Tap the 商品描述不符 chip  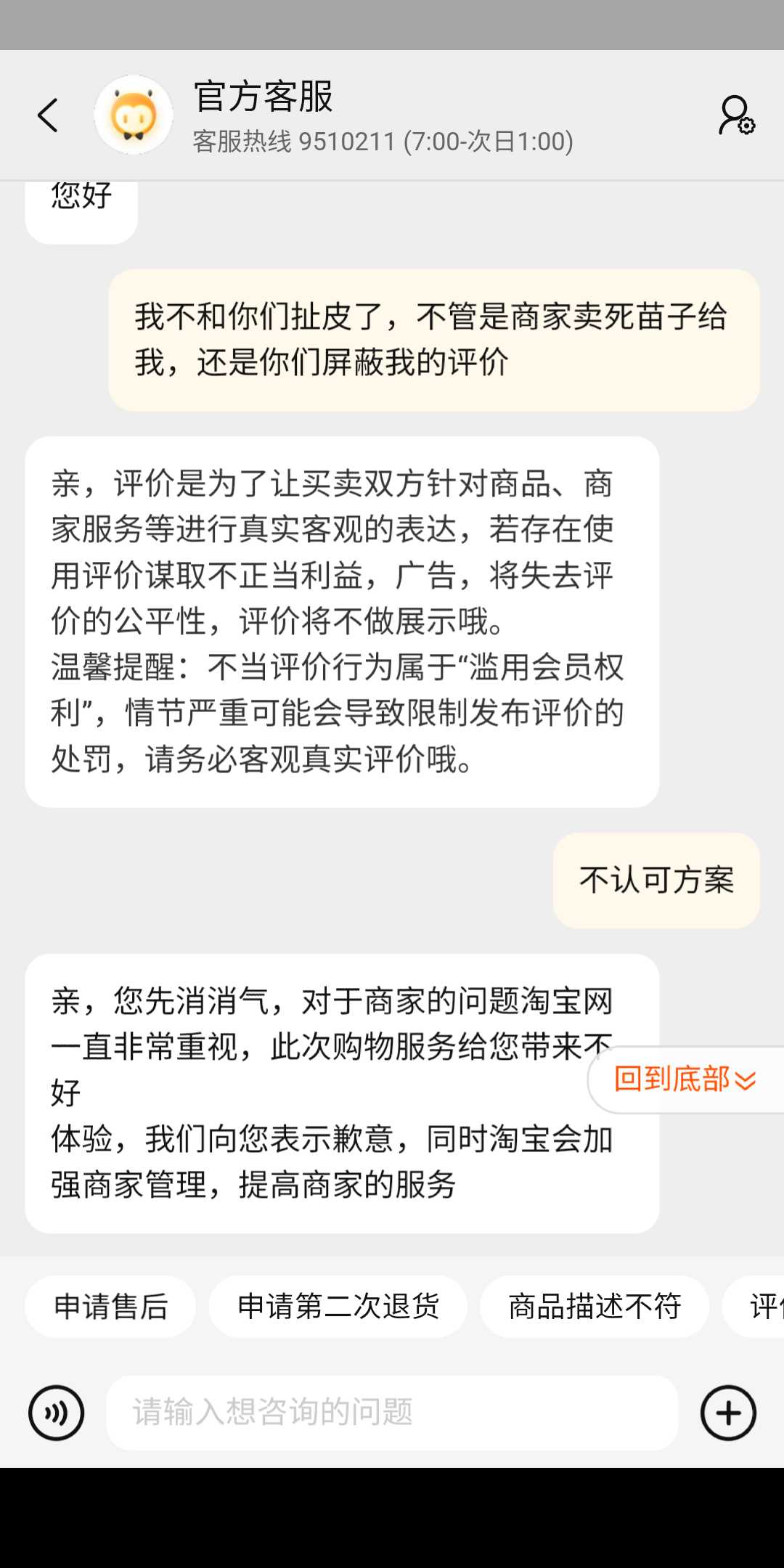tap(595, 1307)
